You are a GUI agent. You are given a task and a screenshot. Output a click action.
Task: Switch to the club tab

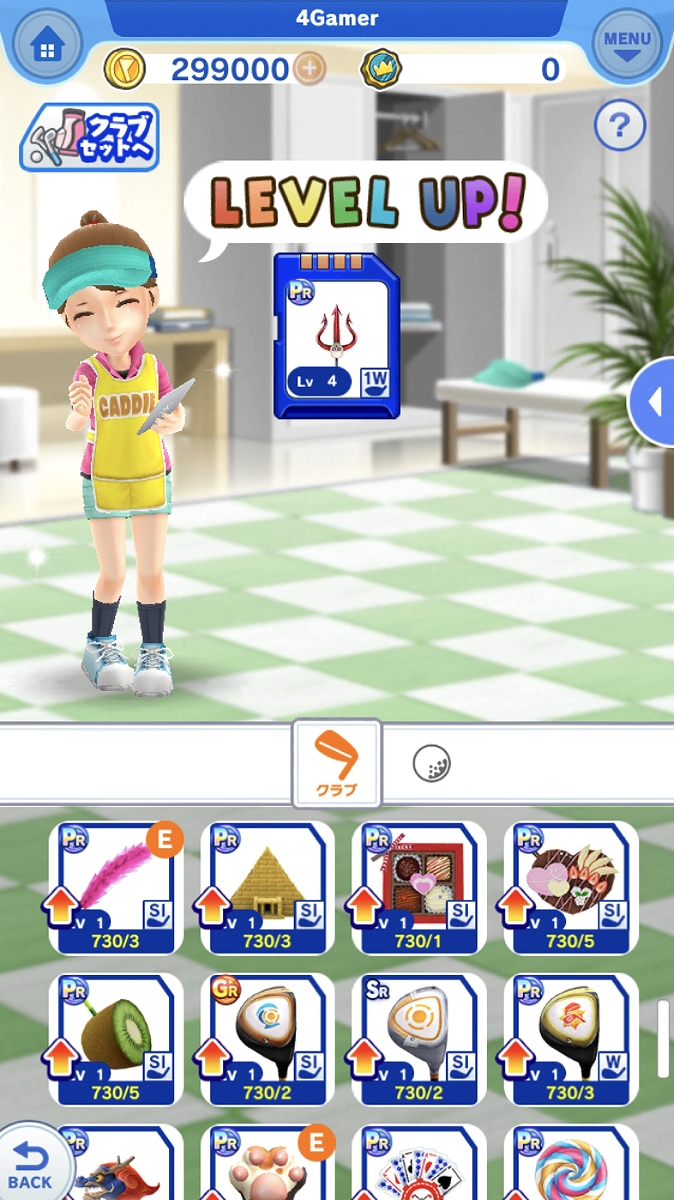coord(336,765)
